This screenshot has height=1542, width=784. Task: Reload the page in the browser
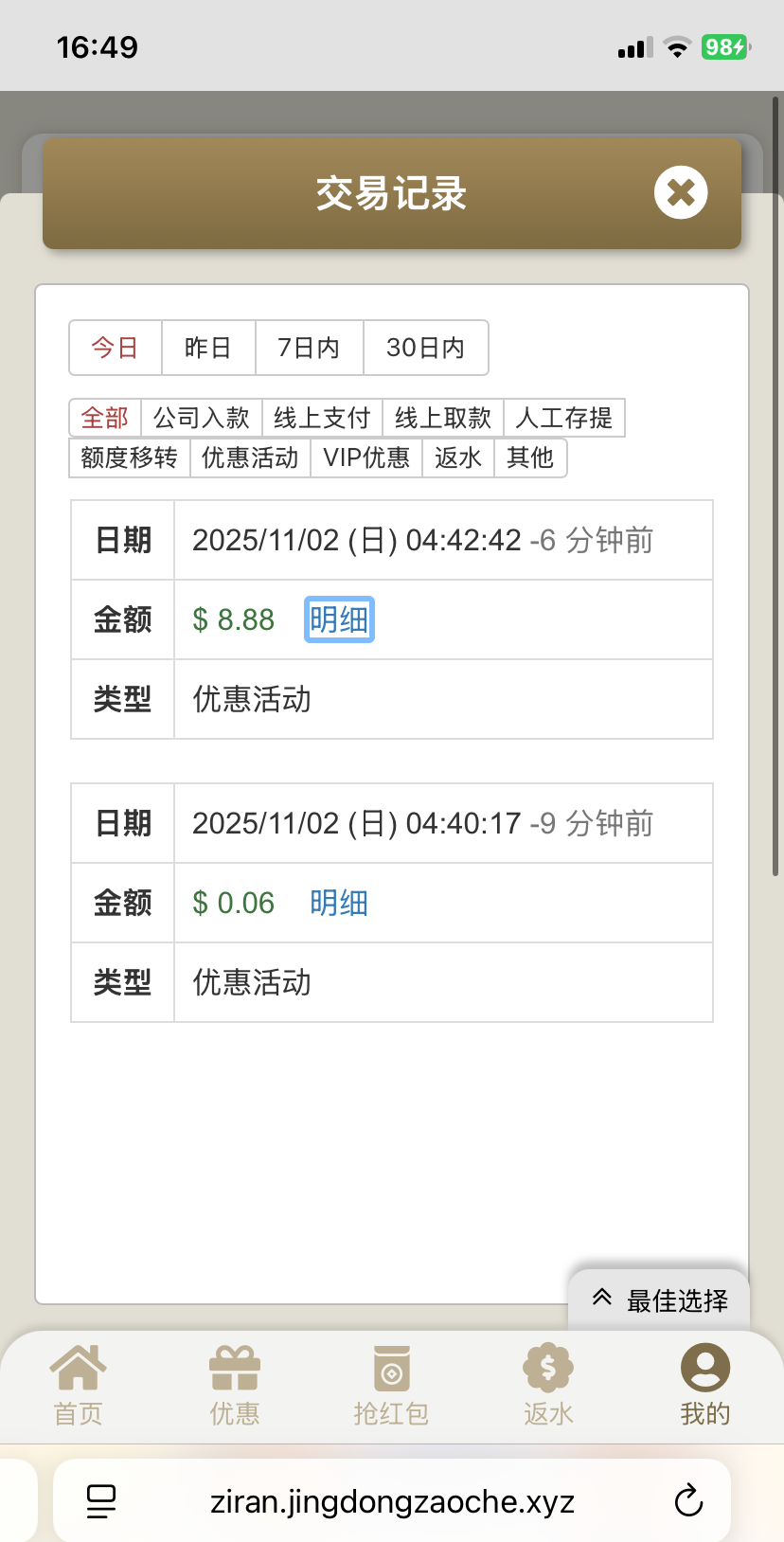(x=688, y=1501)
